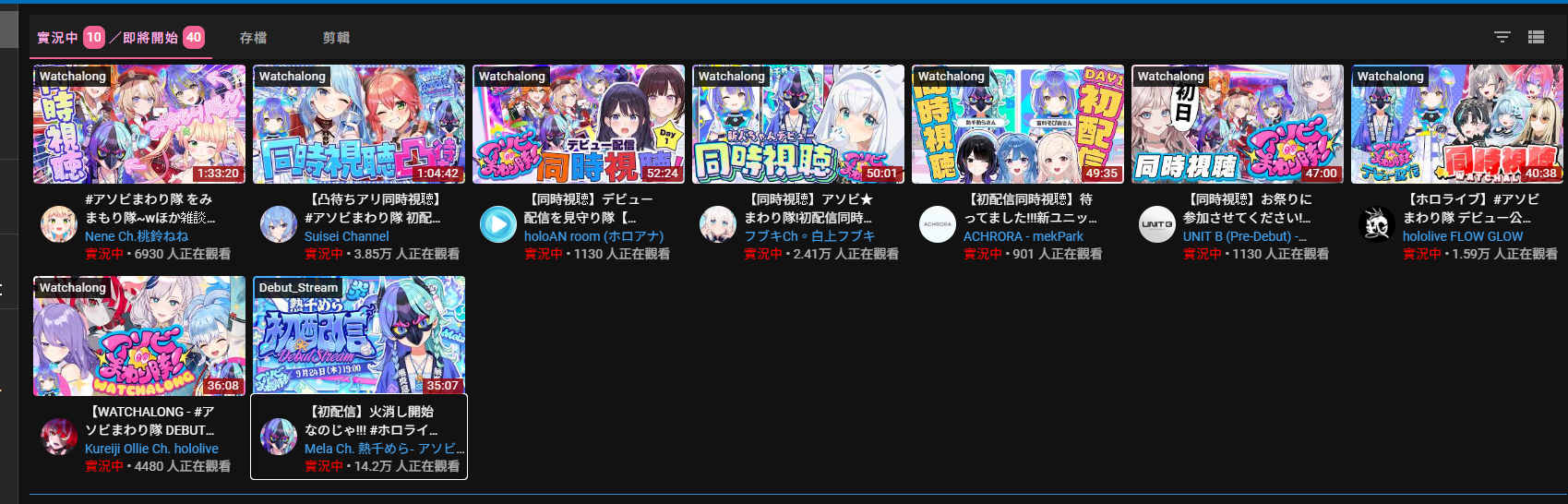
Task: Open フブキCh。白上フブキ's watchalong stream
Action: pyautogui.click(x=798, y=125)
